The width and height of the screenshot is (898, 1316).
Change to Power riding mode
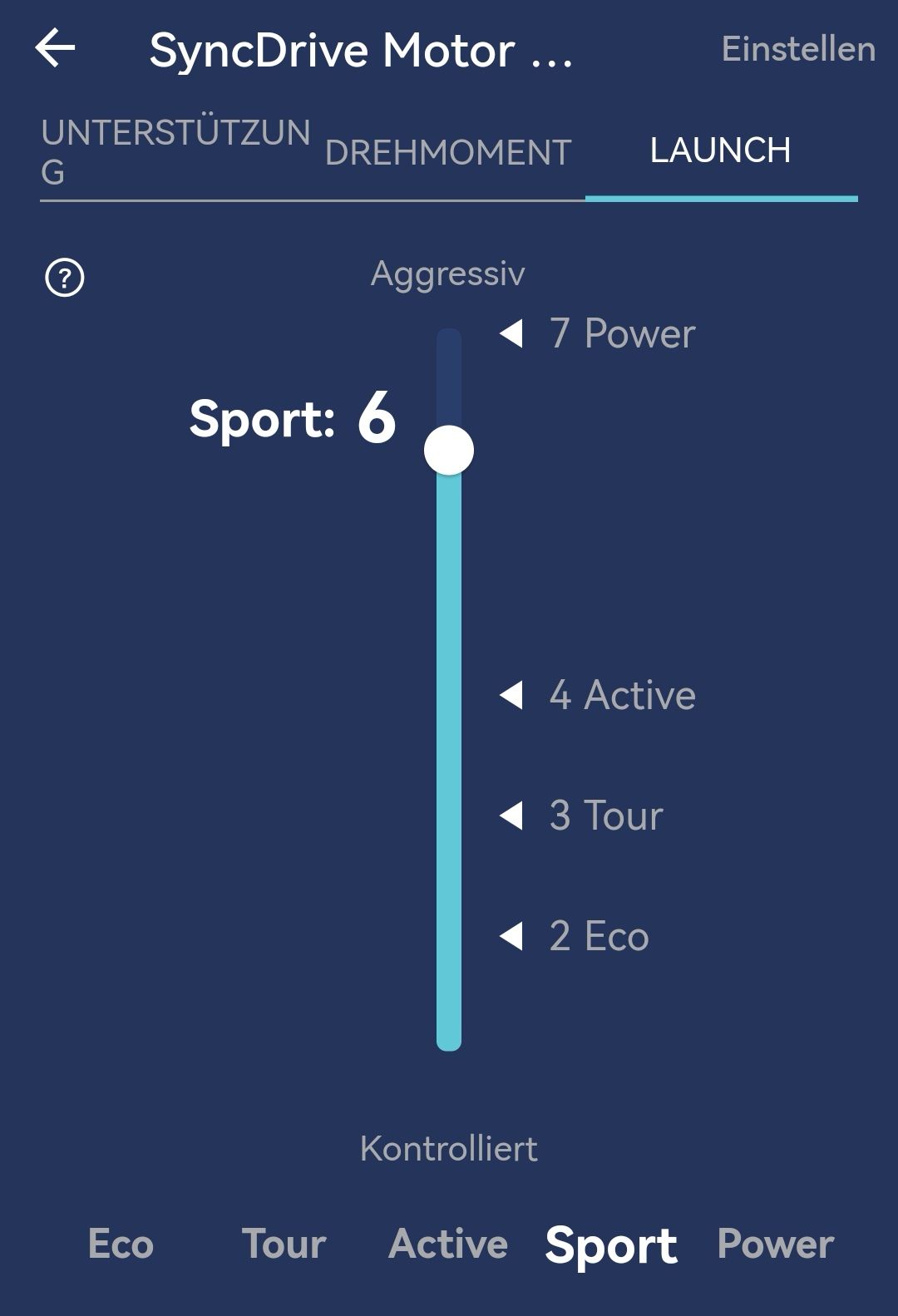775,1245
